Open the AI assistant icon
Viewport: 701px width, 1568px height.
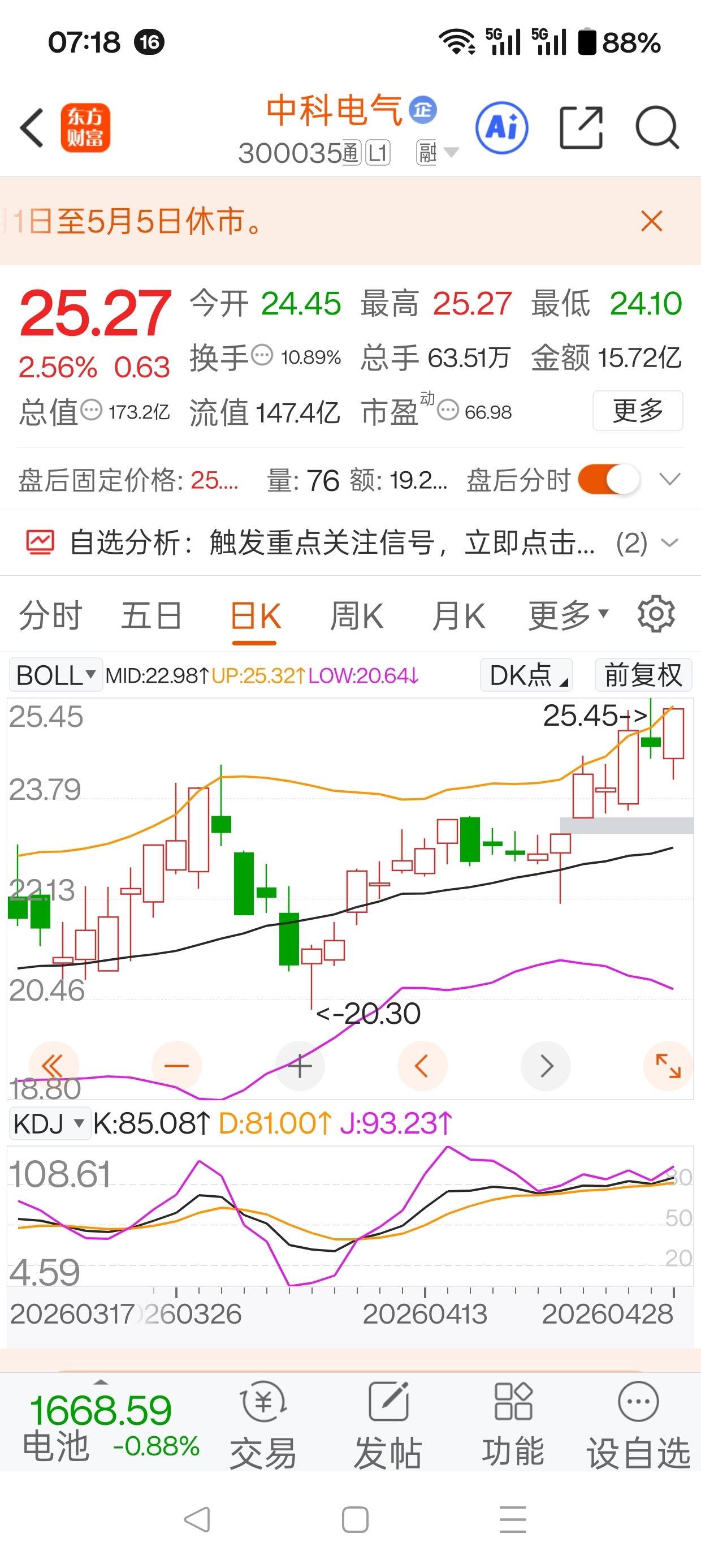coord(502,128)
